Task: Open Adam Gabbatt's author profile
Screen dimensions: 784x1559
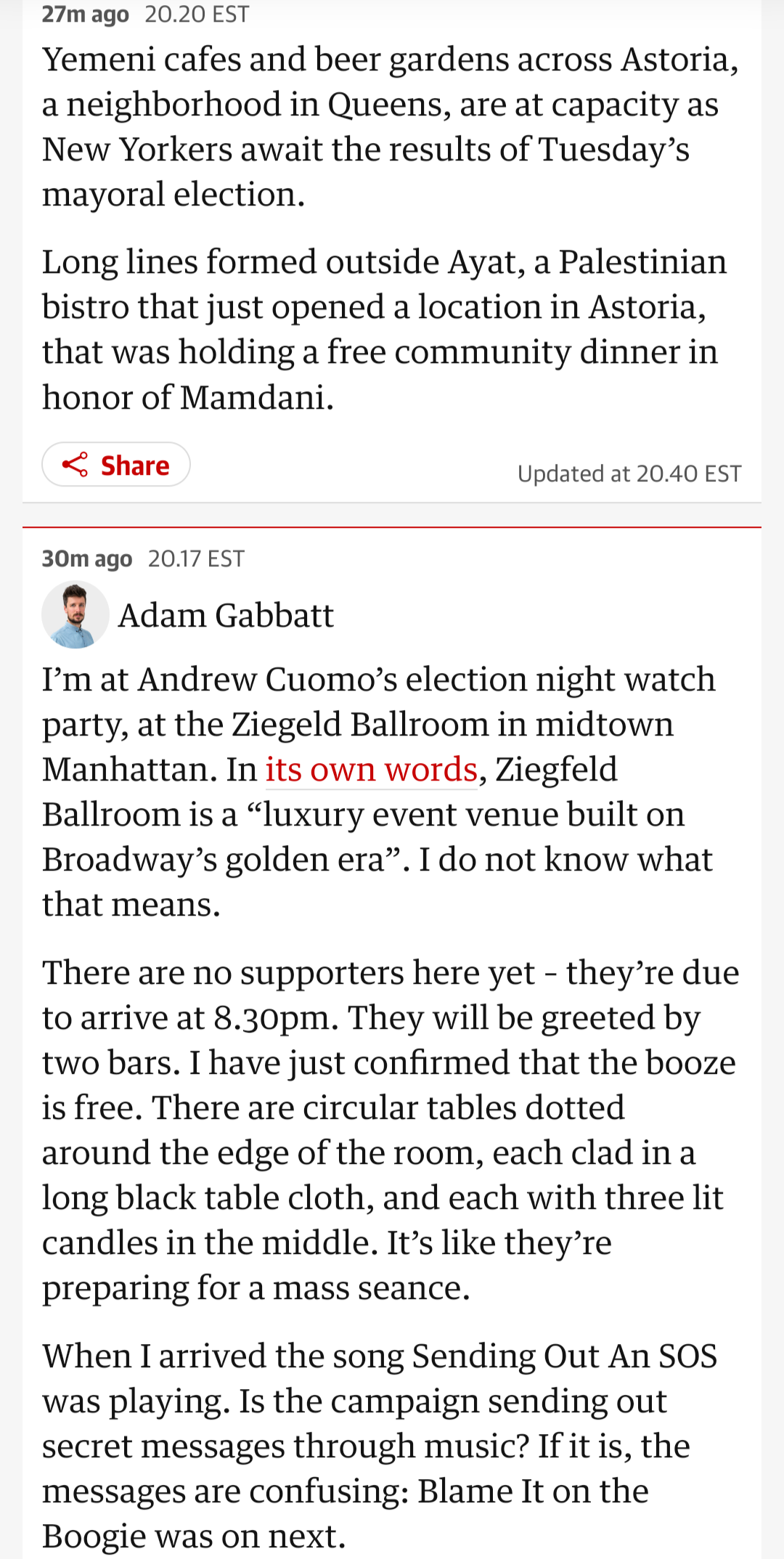Action: [225, 616]
